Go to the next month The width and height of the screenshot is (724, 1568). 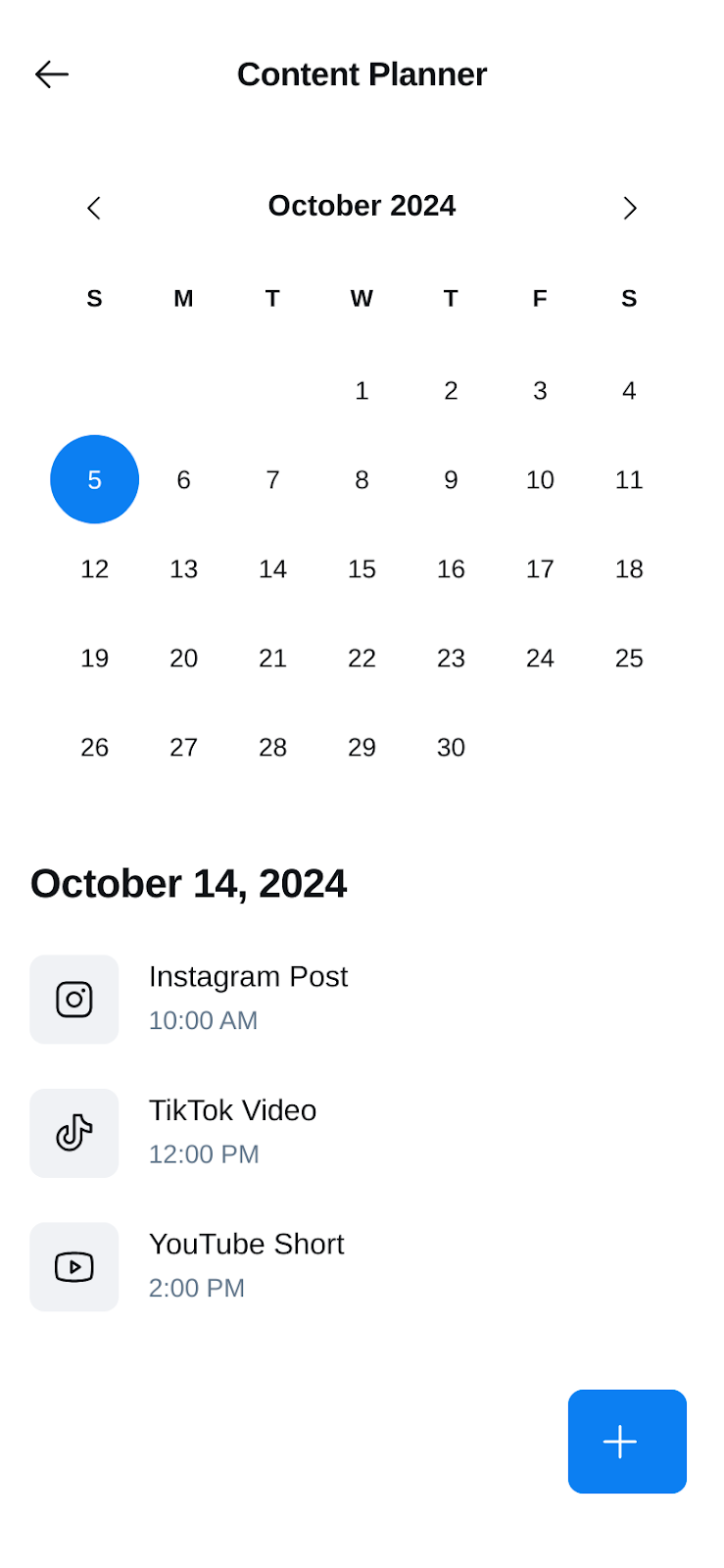coord(630,208)
